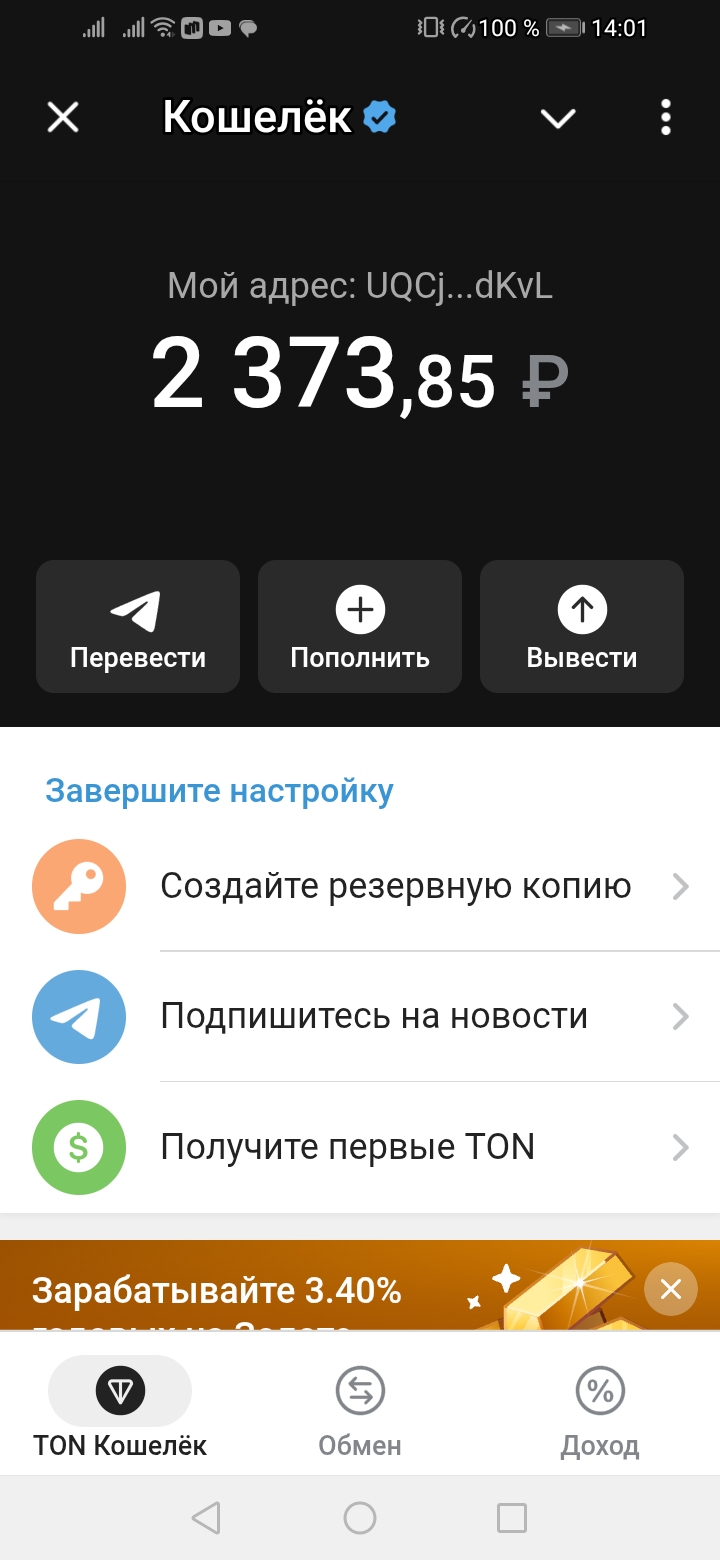Switch to the Доход tab
The width and height of the screenshot is (720, 1560).
pos(600,1407)
